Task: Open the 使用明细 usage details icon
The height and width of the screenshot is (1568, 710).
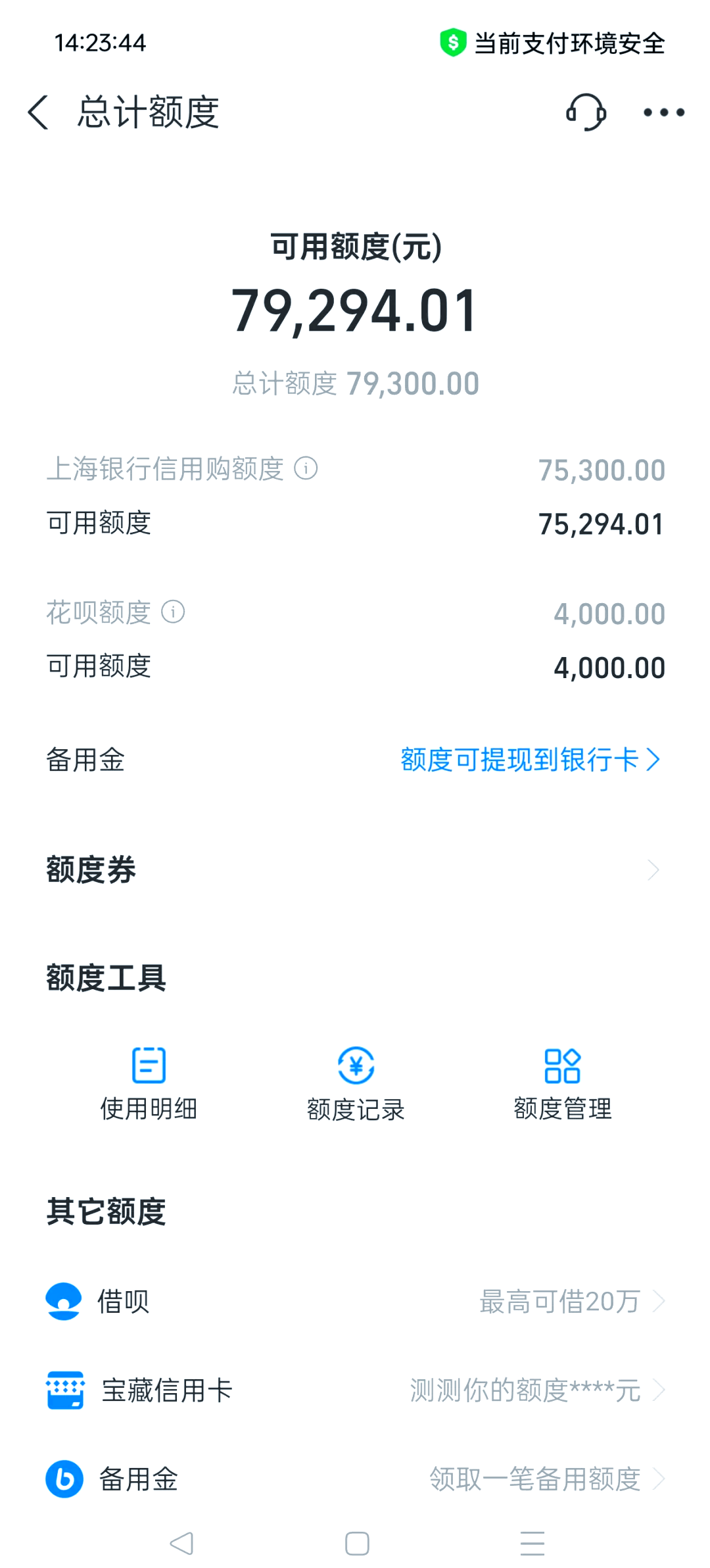Action: click(148, 1066)
